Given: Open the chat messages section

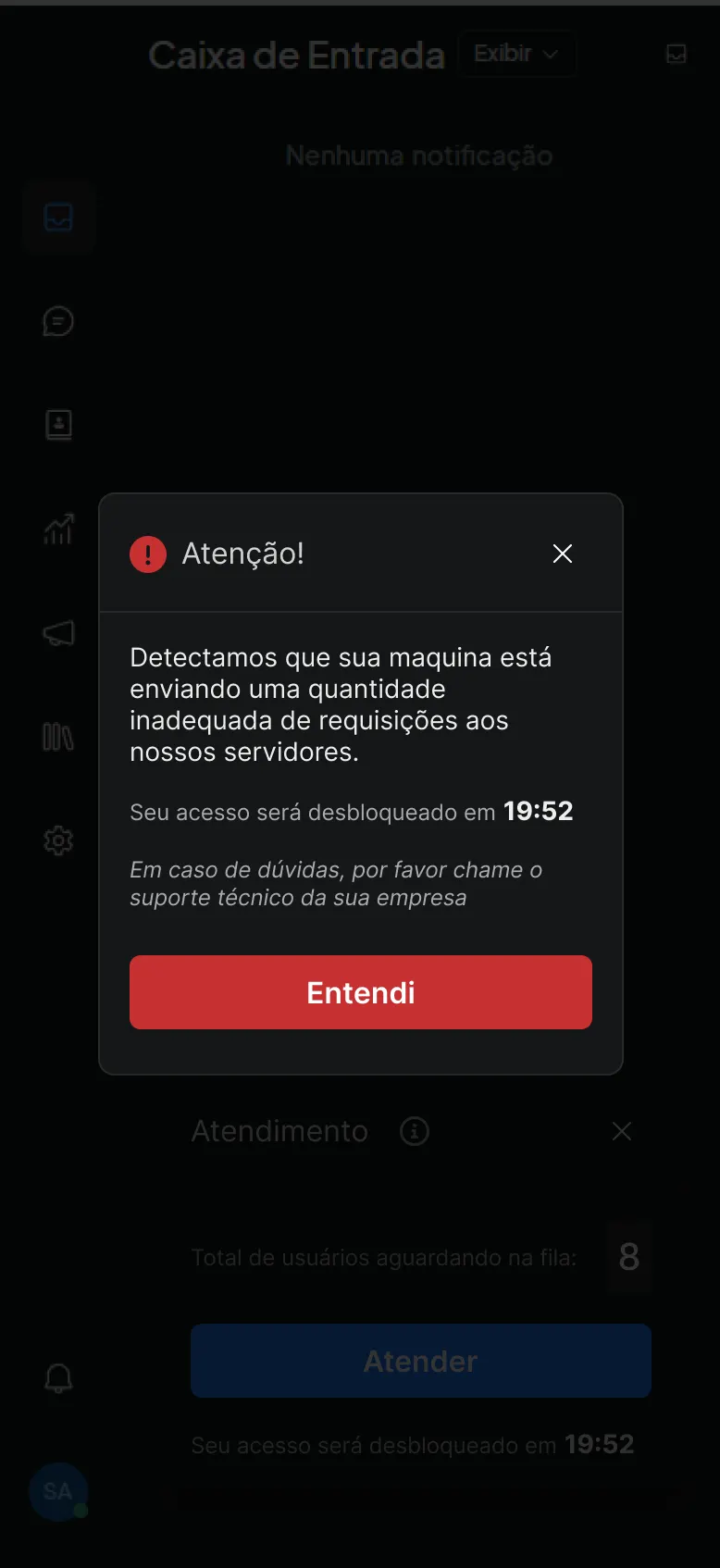Looking at the screenshot, I should tap(58, 321).
